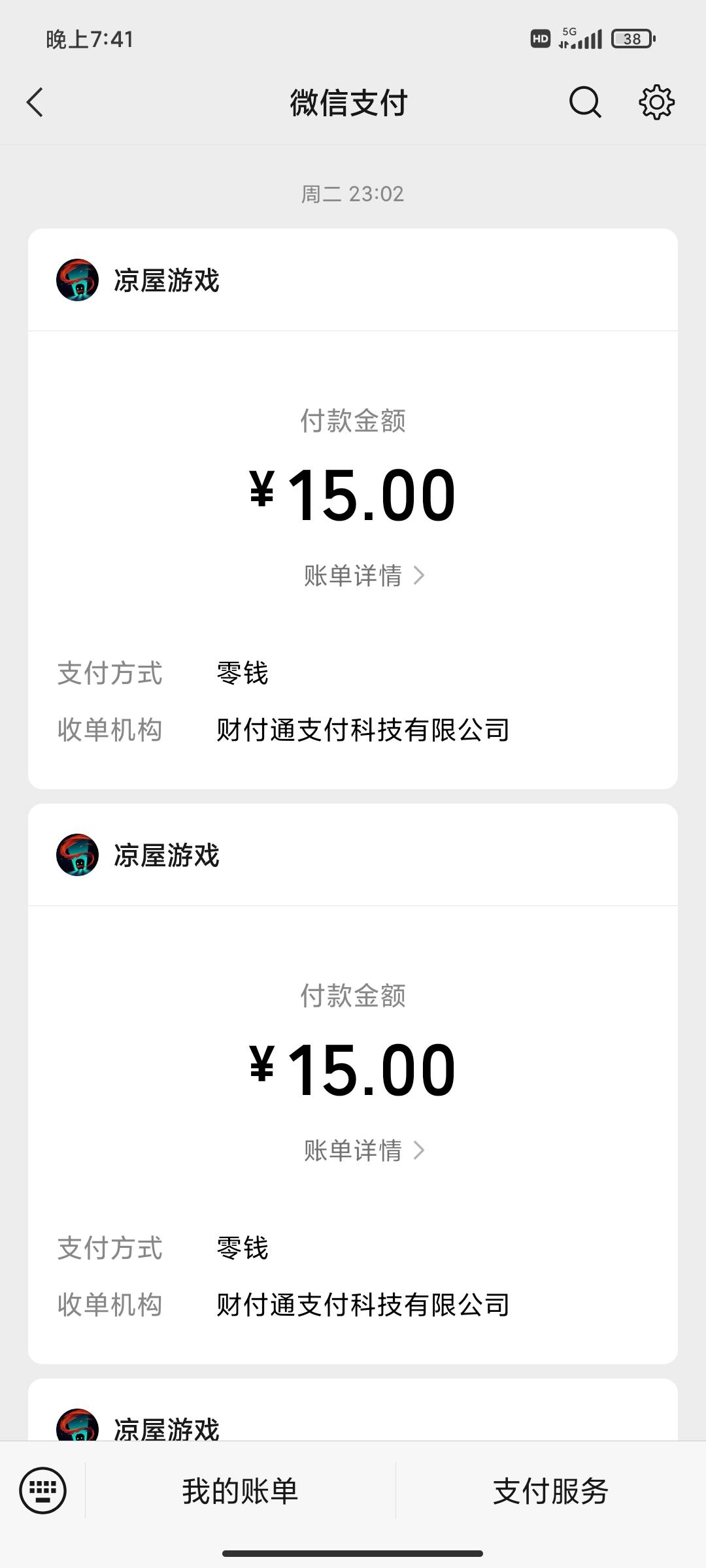Tap 凉屋游戏 header of the first payment card
This screenshot has width=706, height=1568.
coord(353,280)
